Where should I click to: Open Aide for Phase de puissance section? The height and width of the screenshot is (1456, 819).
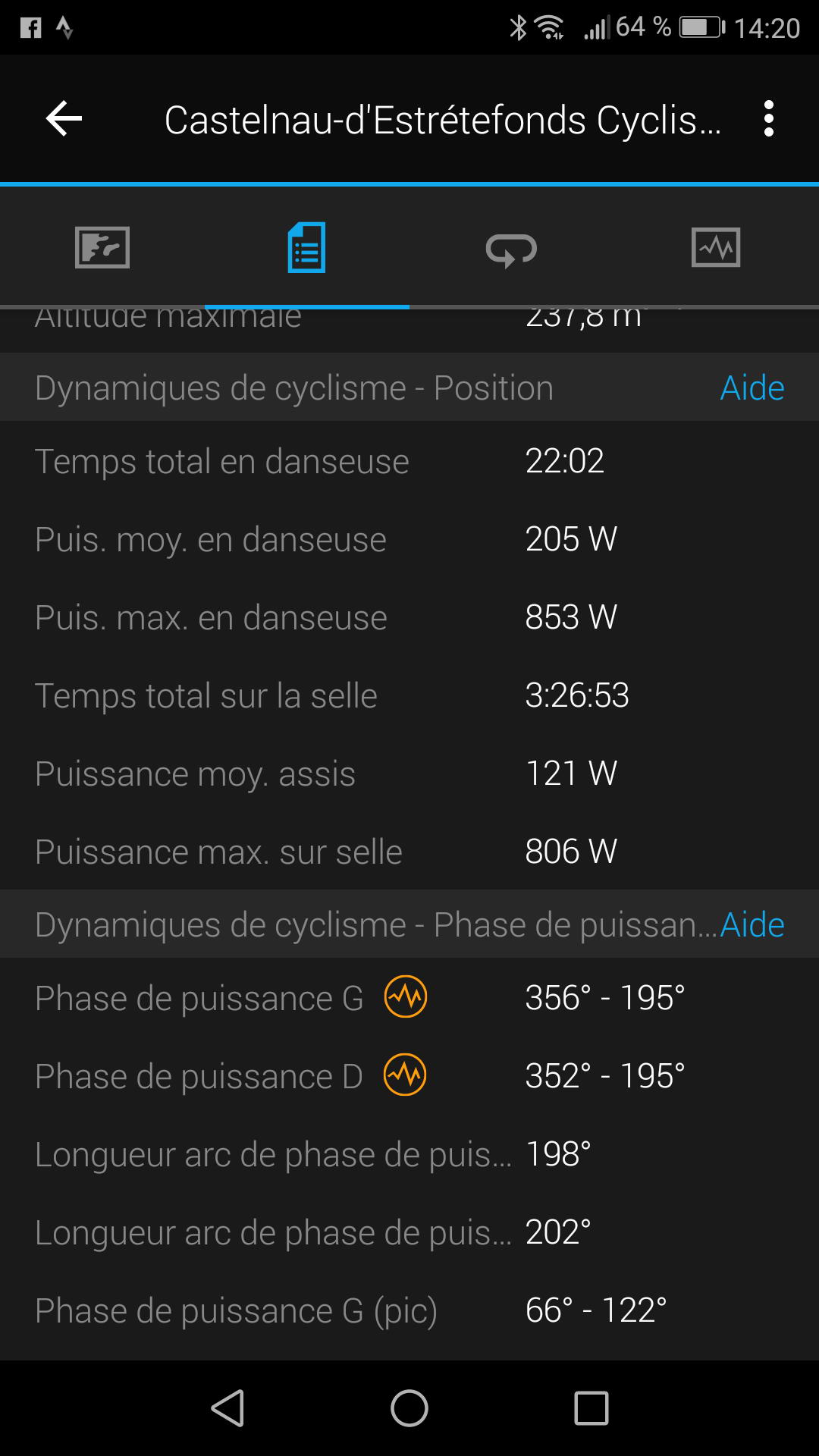point(752,925)
